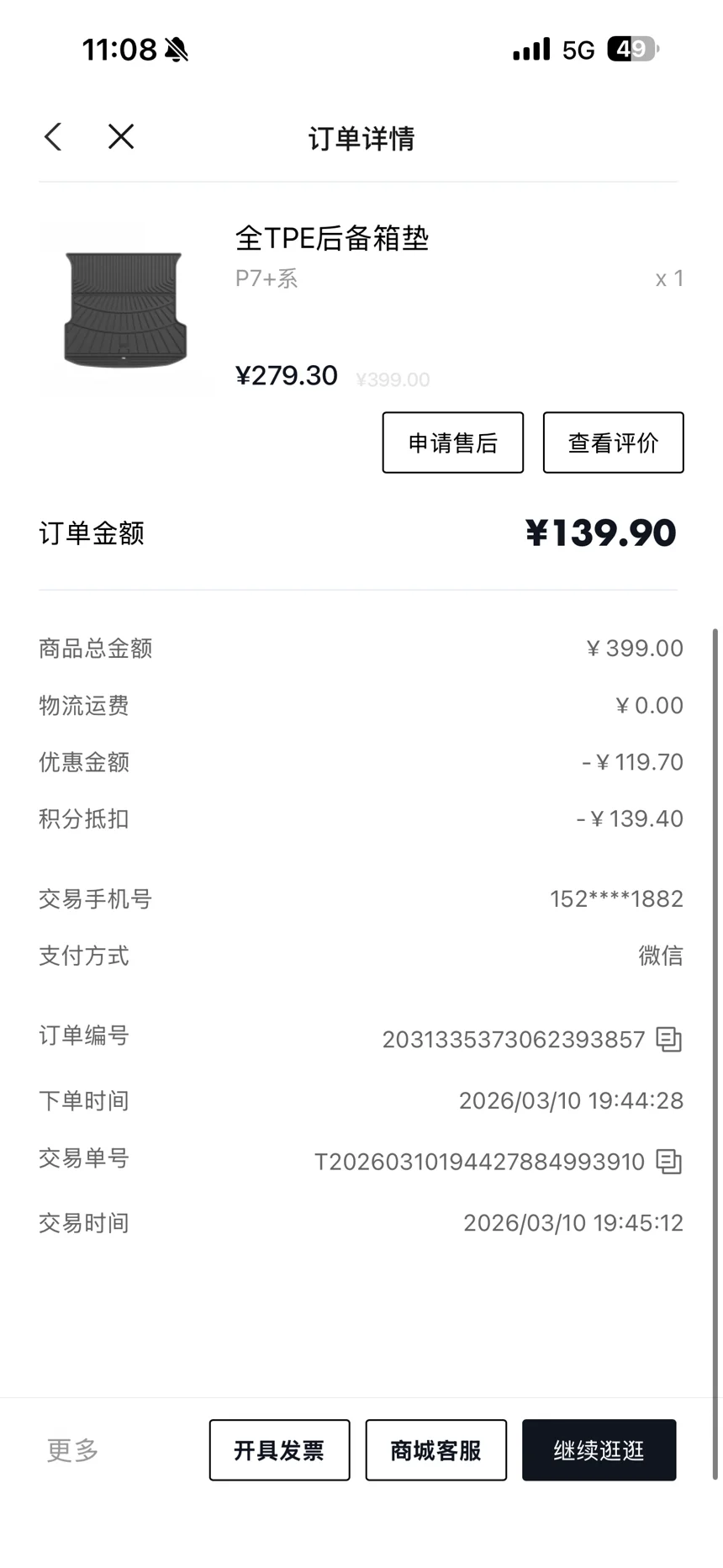Tap 申请售后 to request after-sales service
Image resolution: width=723 pixels, height=1568 pixels.
[452, 442]
